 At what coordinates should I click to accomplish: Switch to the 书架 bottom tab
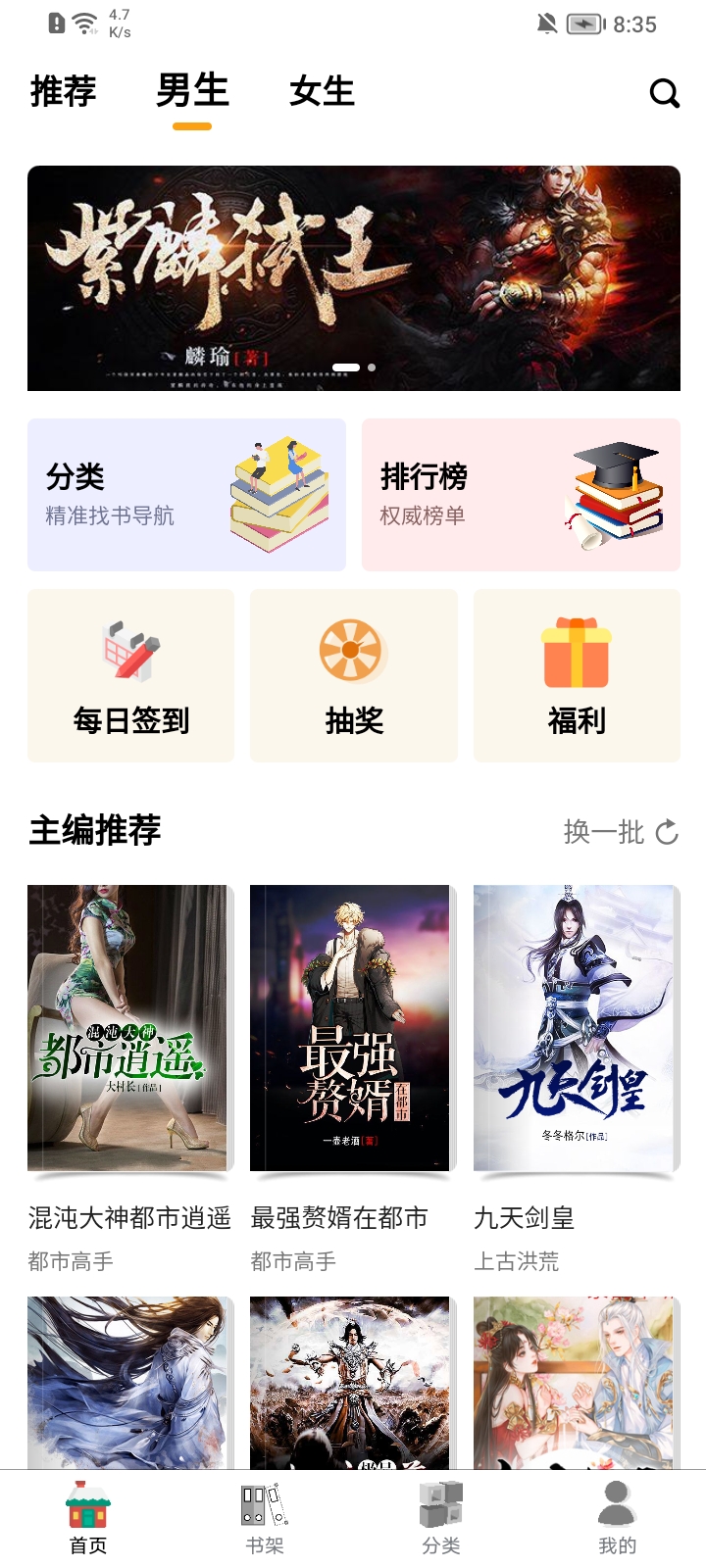265,1518
